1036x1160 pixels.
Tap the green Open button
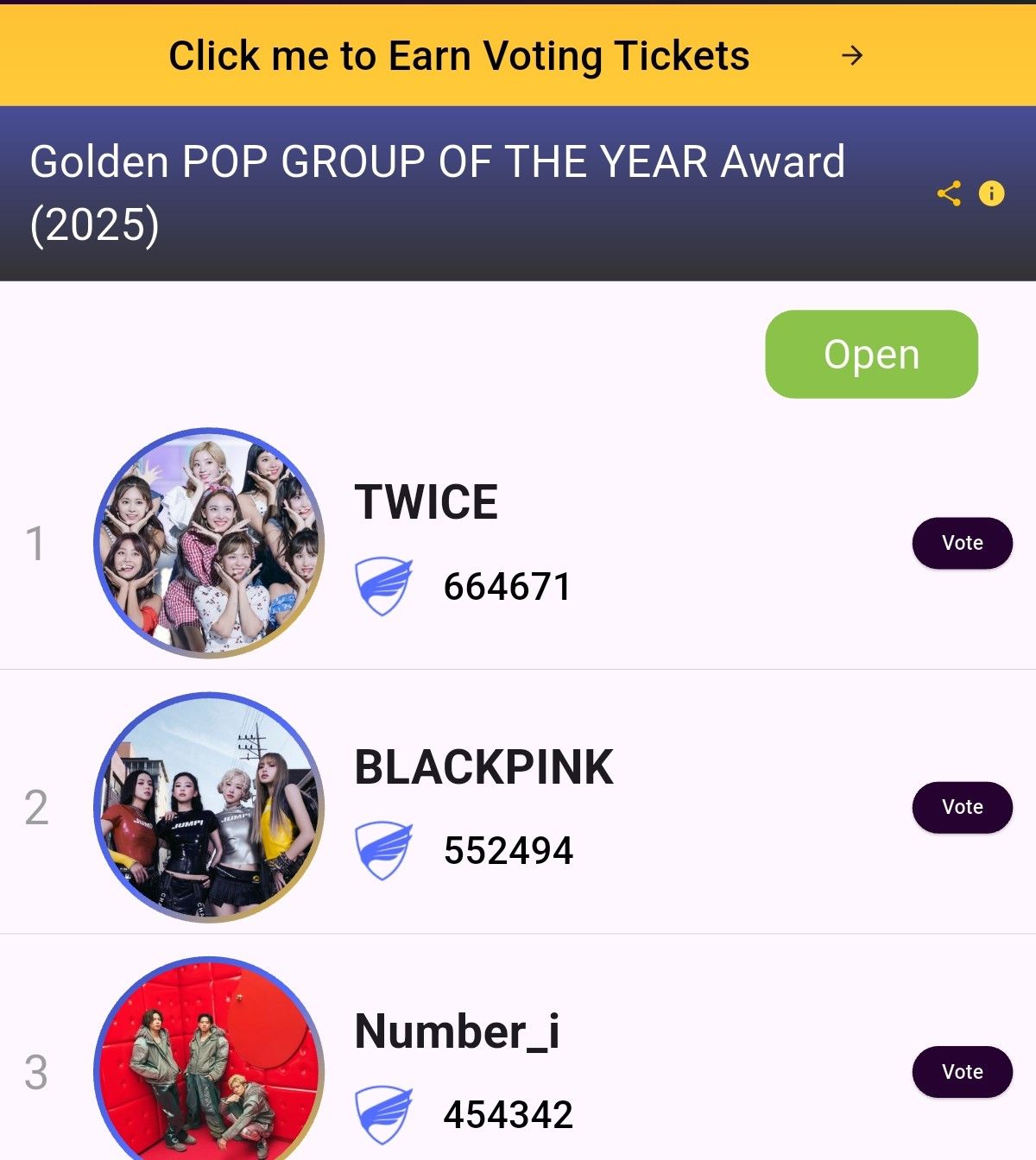871,355
